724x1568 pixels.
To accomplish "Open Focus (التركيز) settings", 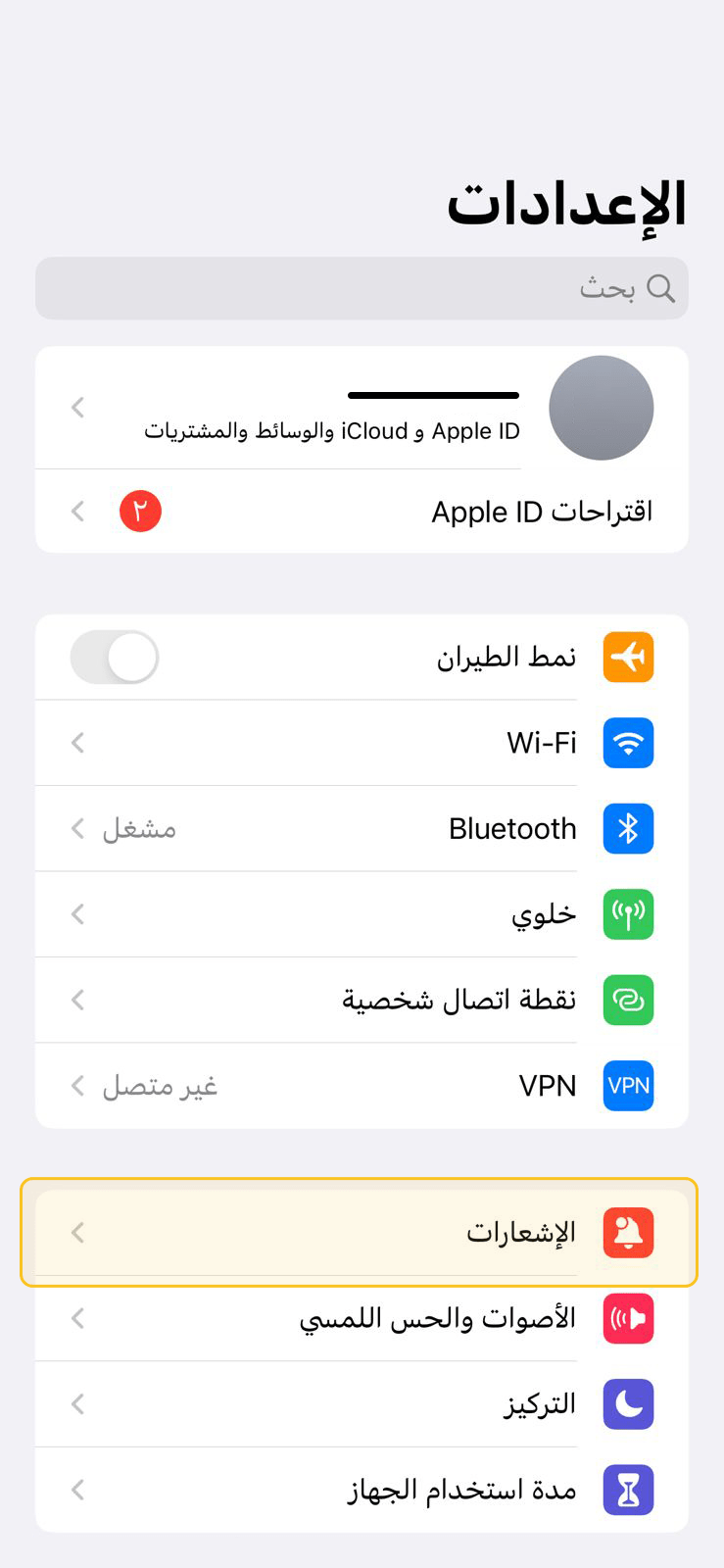I will 362,1404.
